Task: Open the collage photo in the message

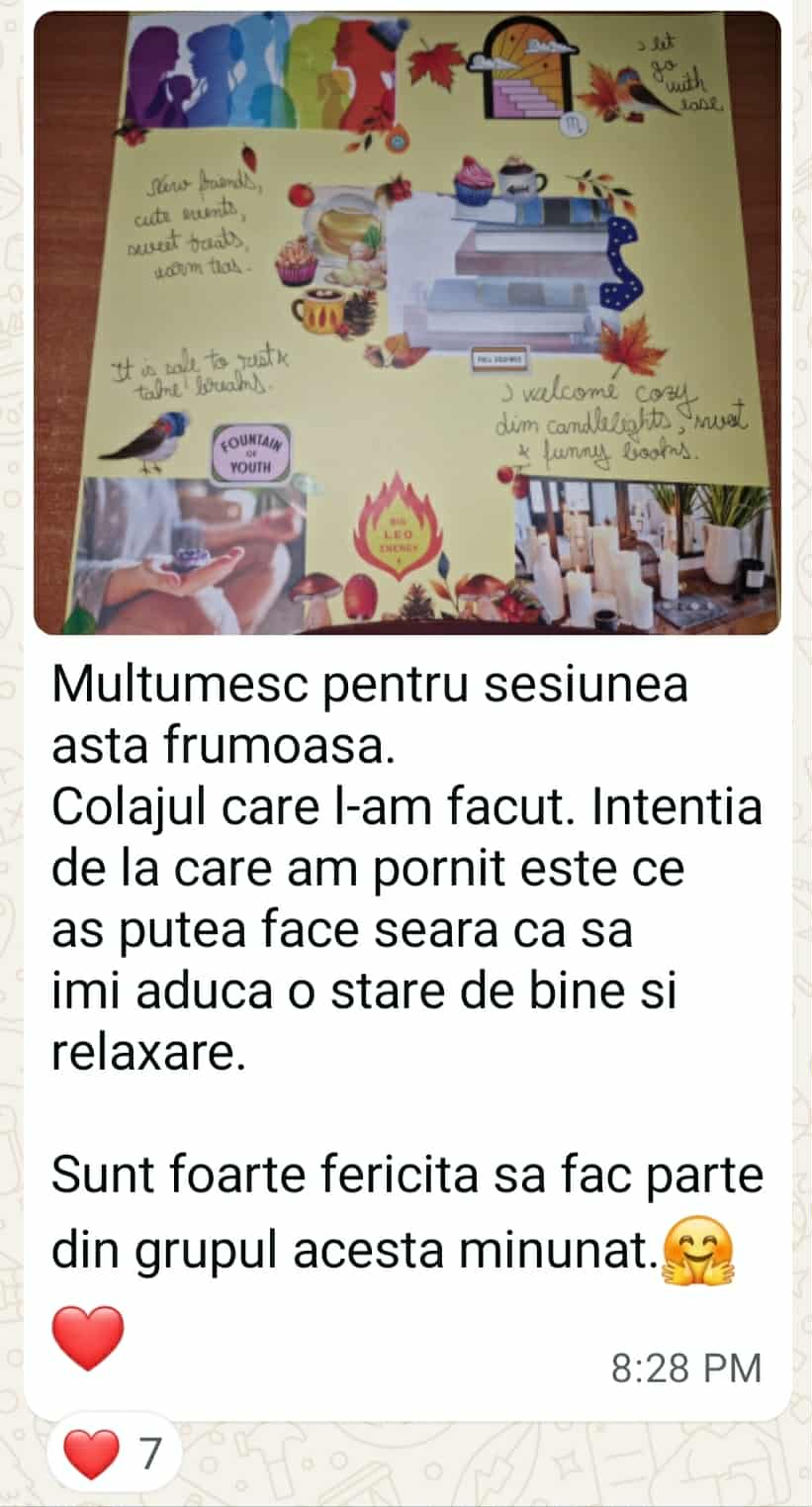Action: coord(406,323)
